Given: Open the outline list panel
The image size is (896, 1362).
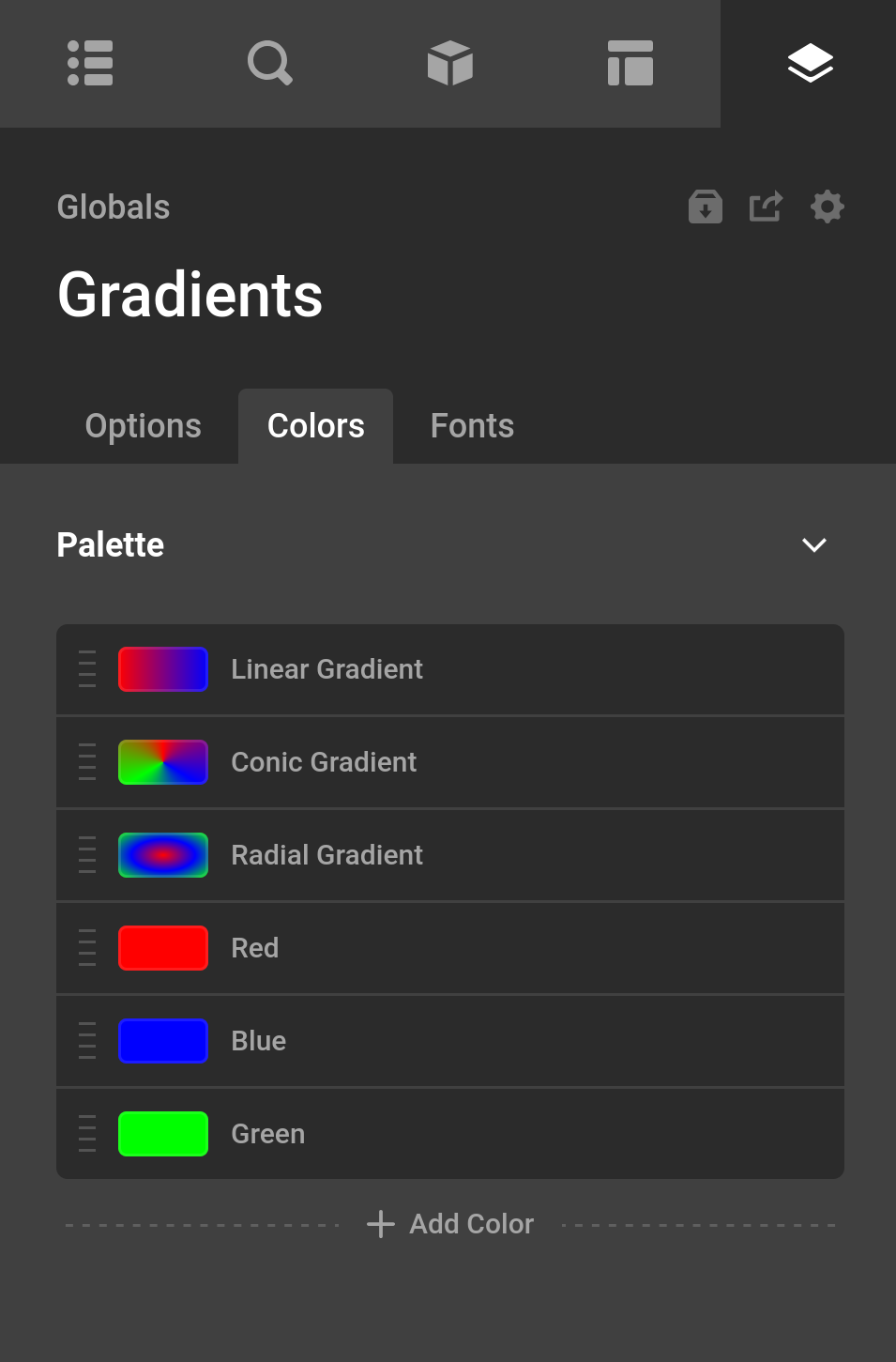Looking at the screenshot, I should [91, 63].
